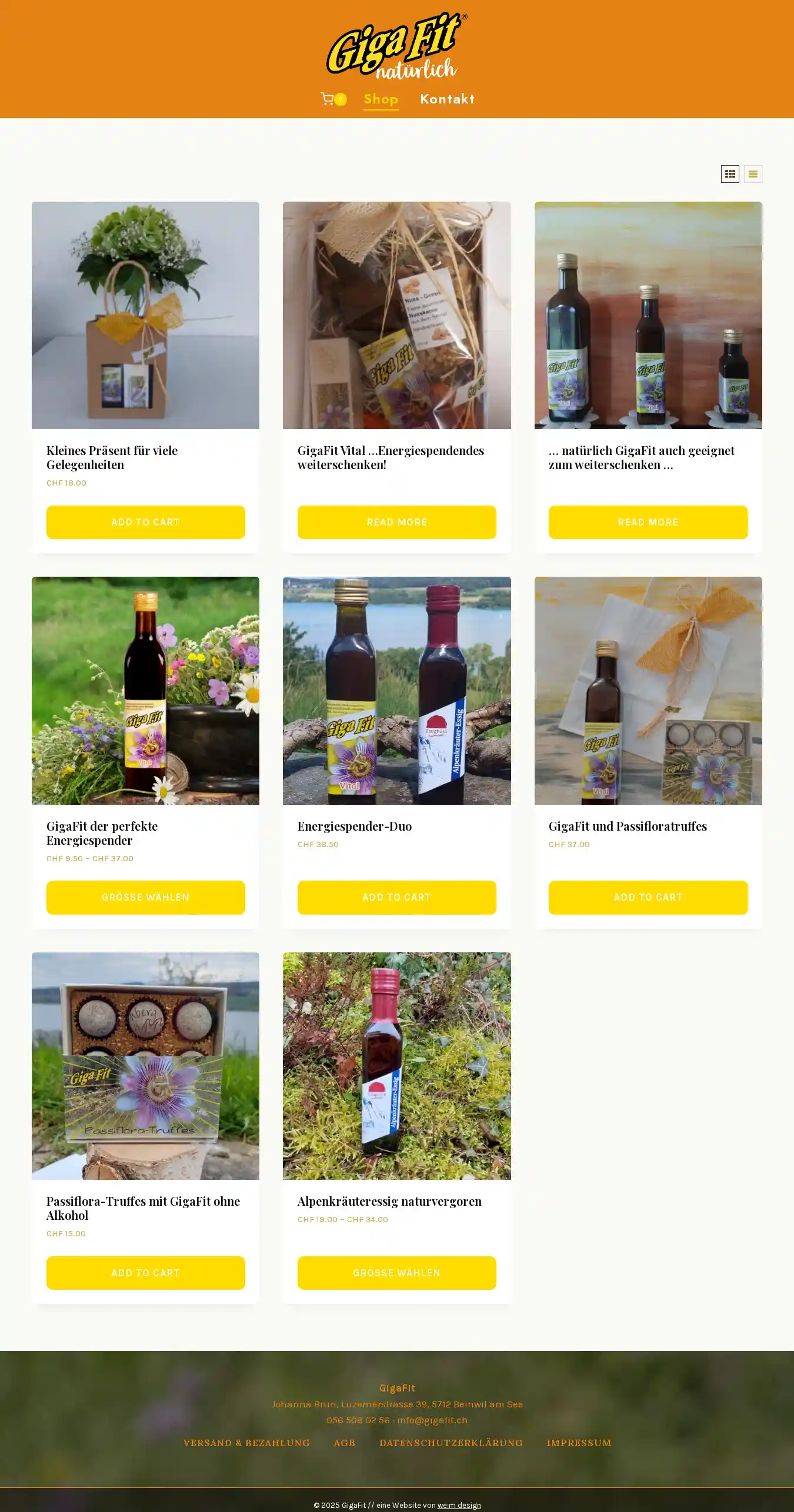Open the Energiespender-Duo product image

coord(396,690)
